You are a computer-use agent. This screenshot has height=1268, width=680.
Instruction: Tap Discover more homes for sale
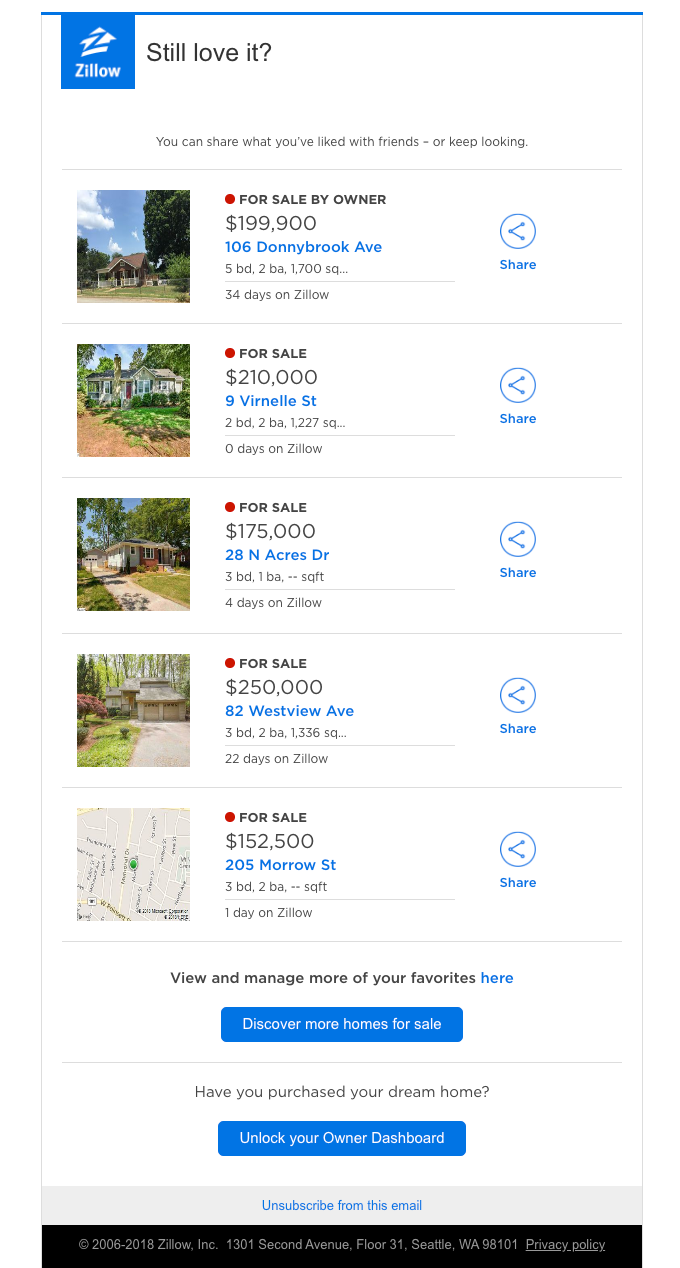[x=342, y=1024]
